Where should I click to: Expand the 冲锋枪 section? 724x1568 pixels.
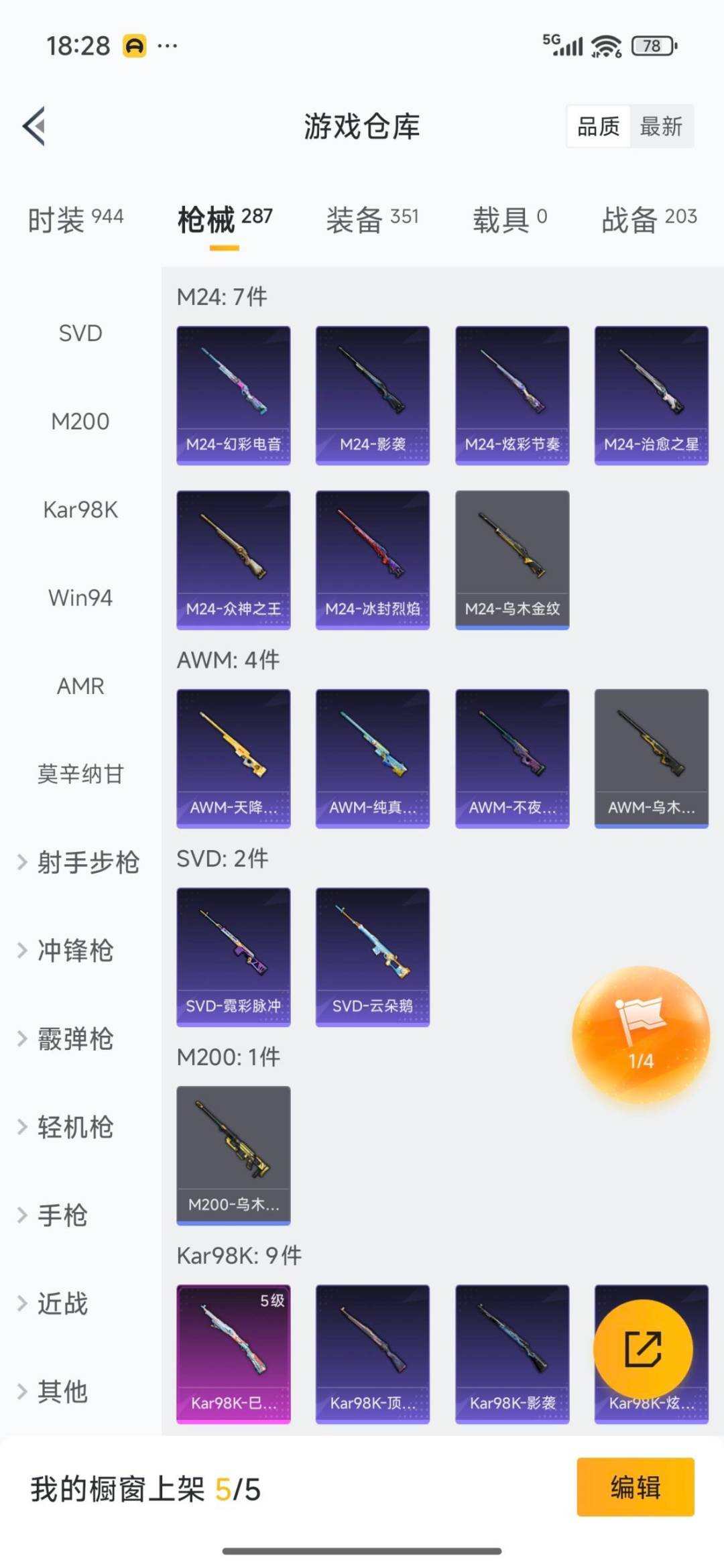point(74,951)
